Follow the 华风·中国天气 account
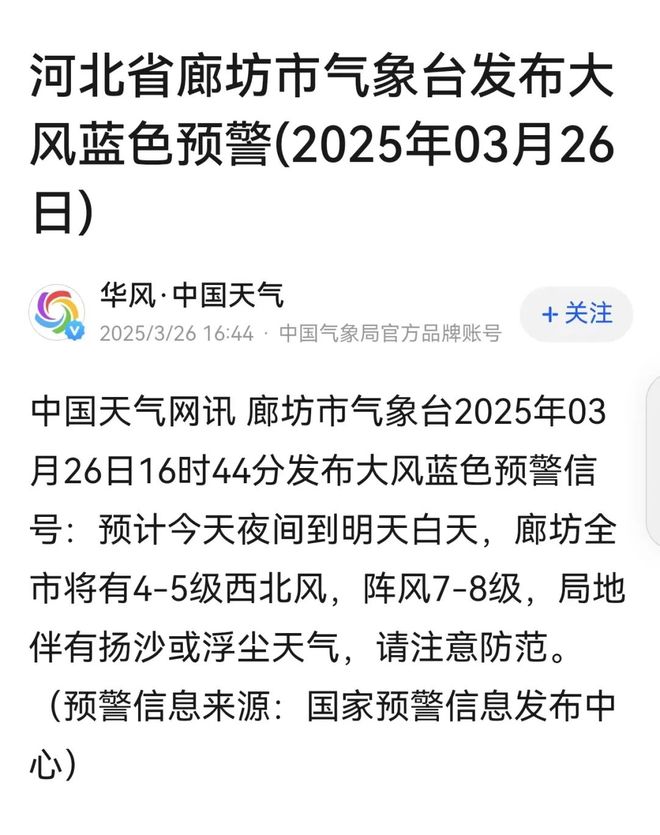660x835 pixels. tap(576, 314)
